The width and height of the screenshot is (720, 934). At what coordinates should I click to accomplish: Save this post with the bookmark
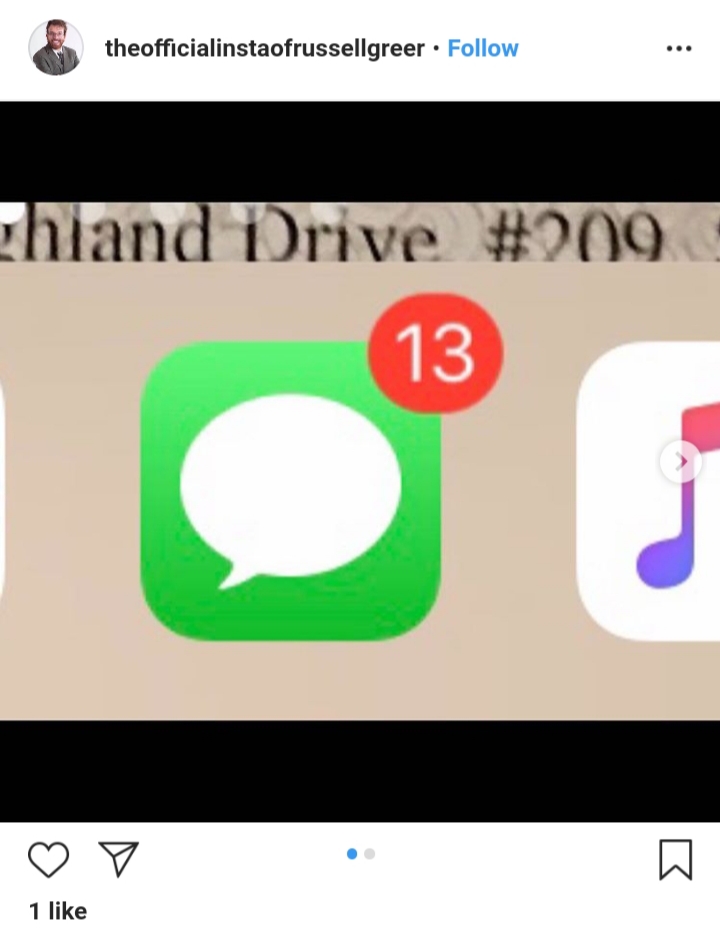point(676,859)
